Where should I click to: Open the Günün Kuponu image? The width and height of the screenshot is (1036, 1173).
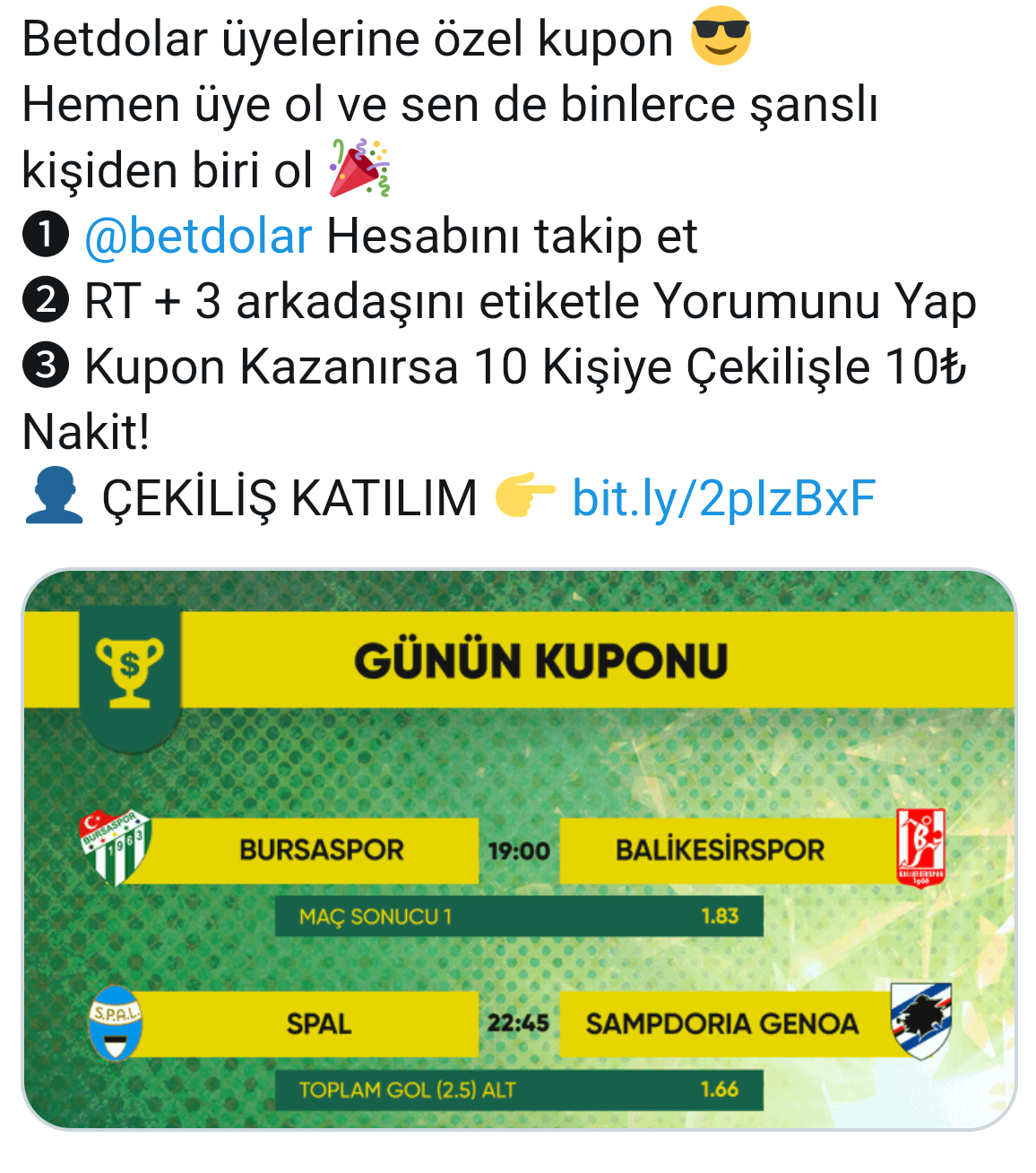tap(519, 850)
